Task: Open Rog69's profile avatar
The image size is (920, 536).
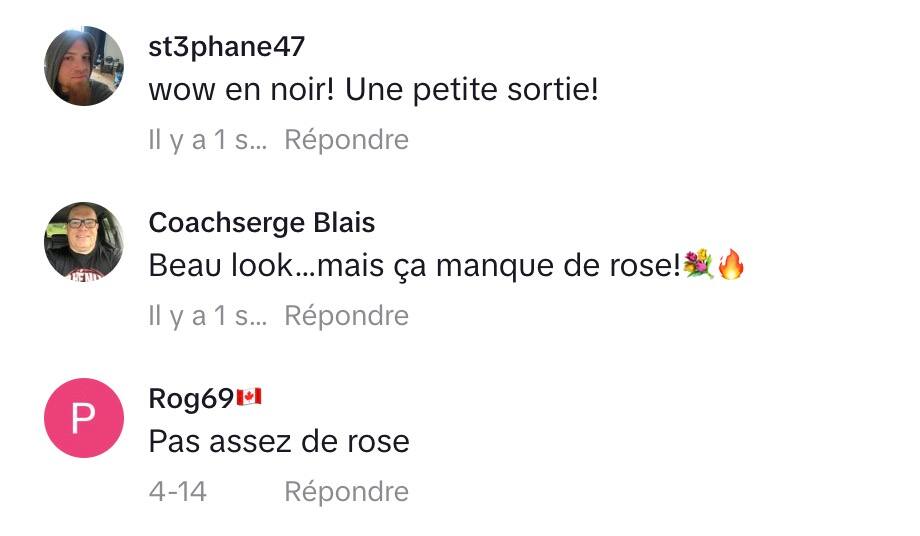Action: (x=84, y=418)
